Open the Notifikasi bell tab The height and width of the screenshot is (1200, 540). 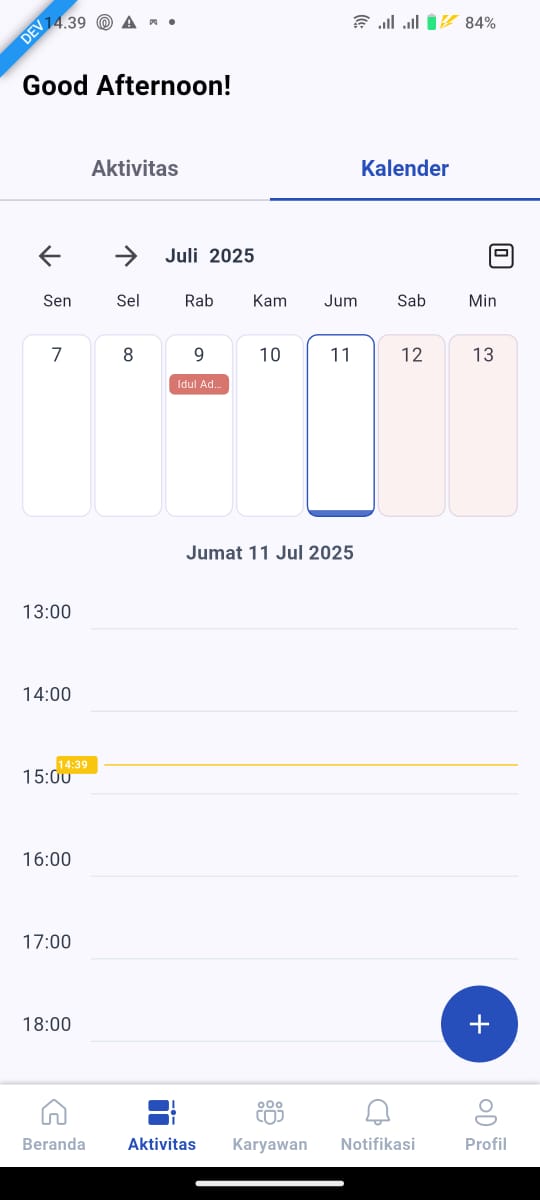click(378, 1125)
